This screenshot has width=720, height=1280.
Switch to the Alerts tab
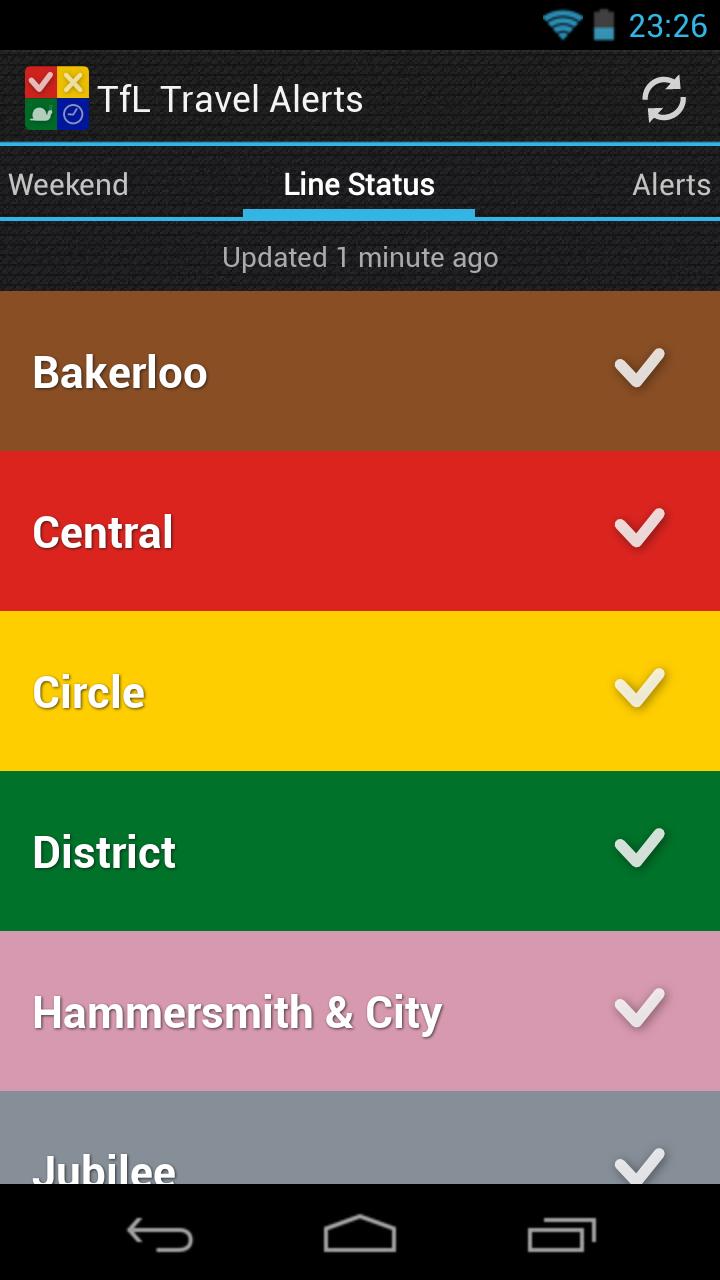tap(671, 184)
